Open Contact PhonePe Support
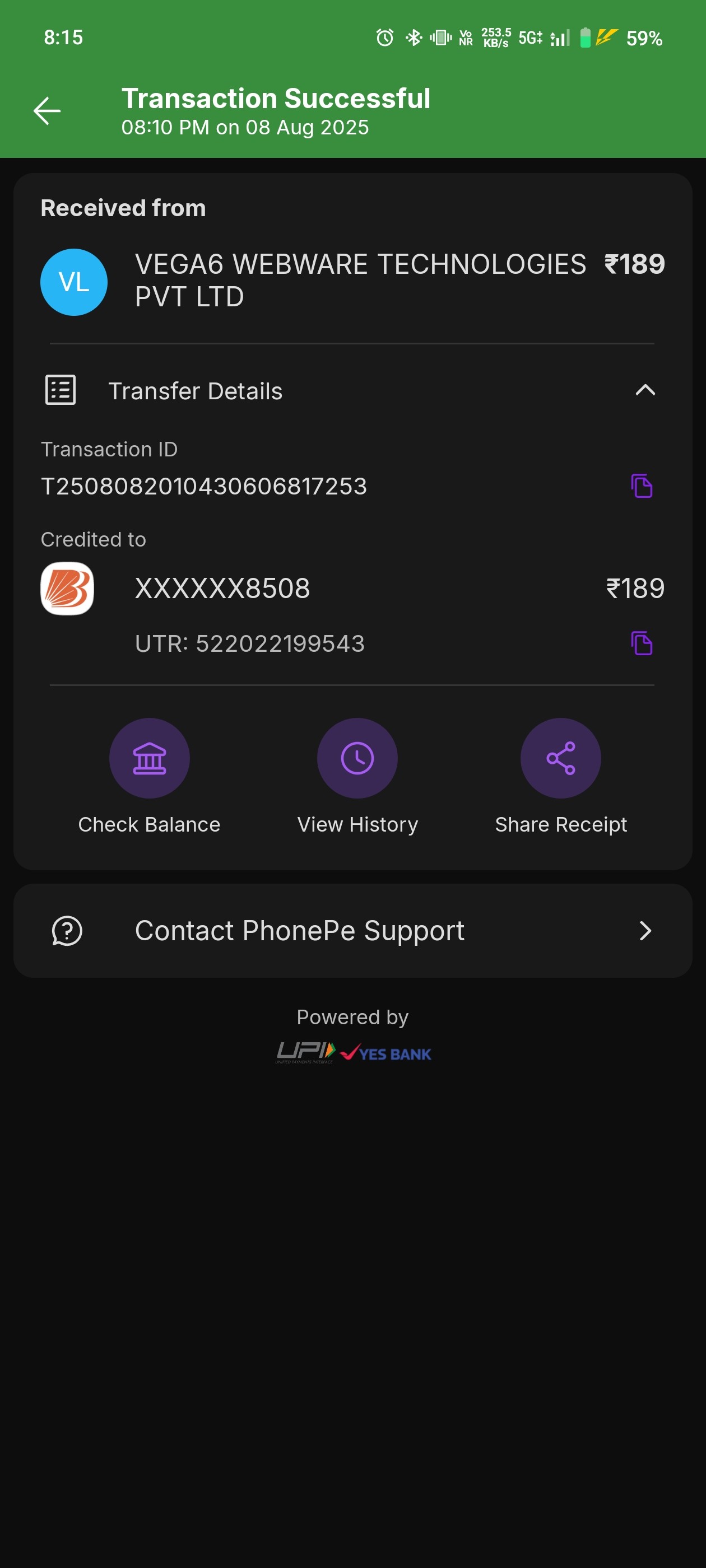 click(352, 931)
